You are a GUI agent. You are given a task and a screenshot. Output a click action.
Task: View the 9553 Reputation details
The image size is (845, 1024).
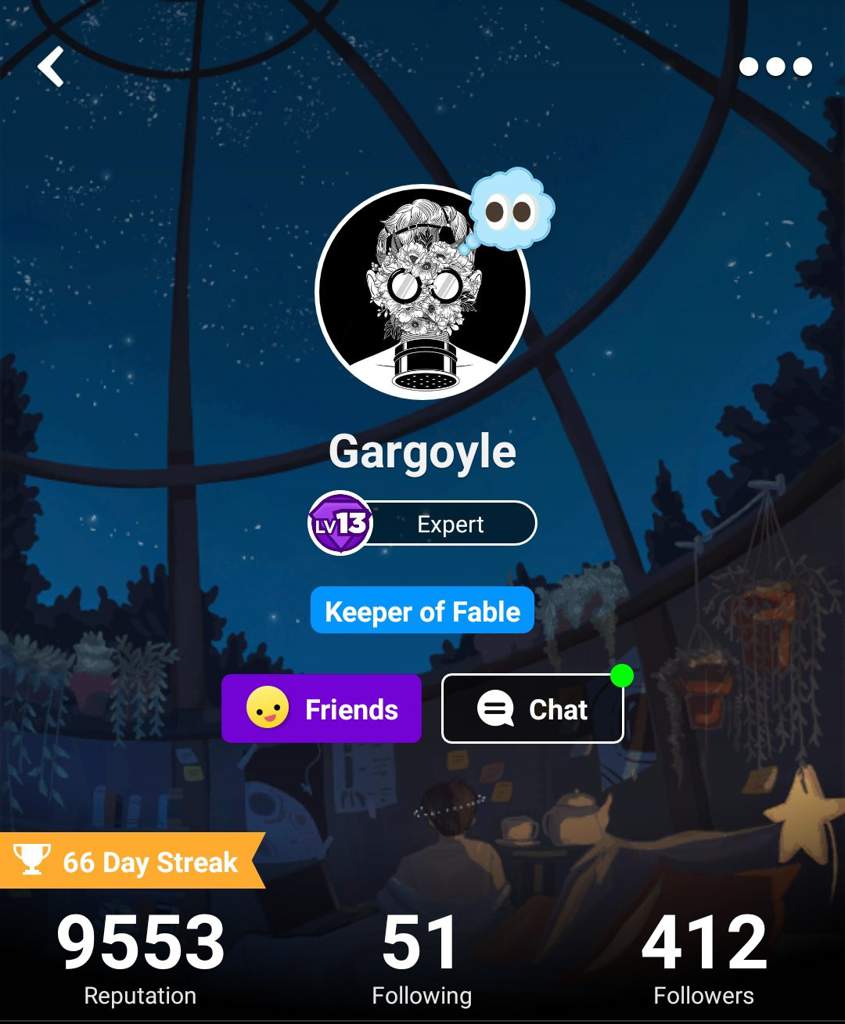click(x=140, y=958)
